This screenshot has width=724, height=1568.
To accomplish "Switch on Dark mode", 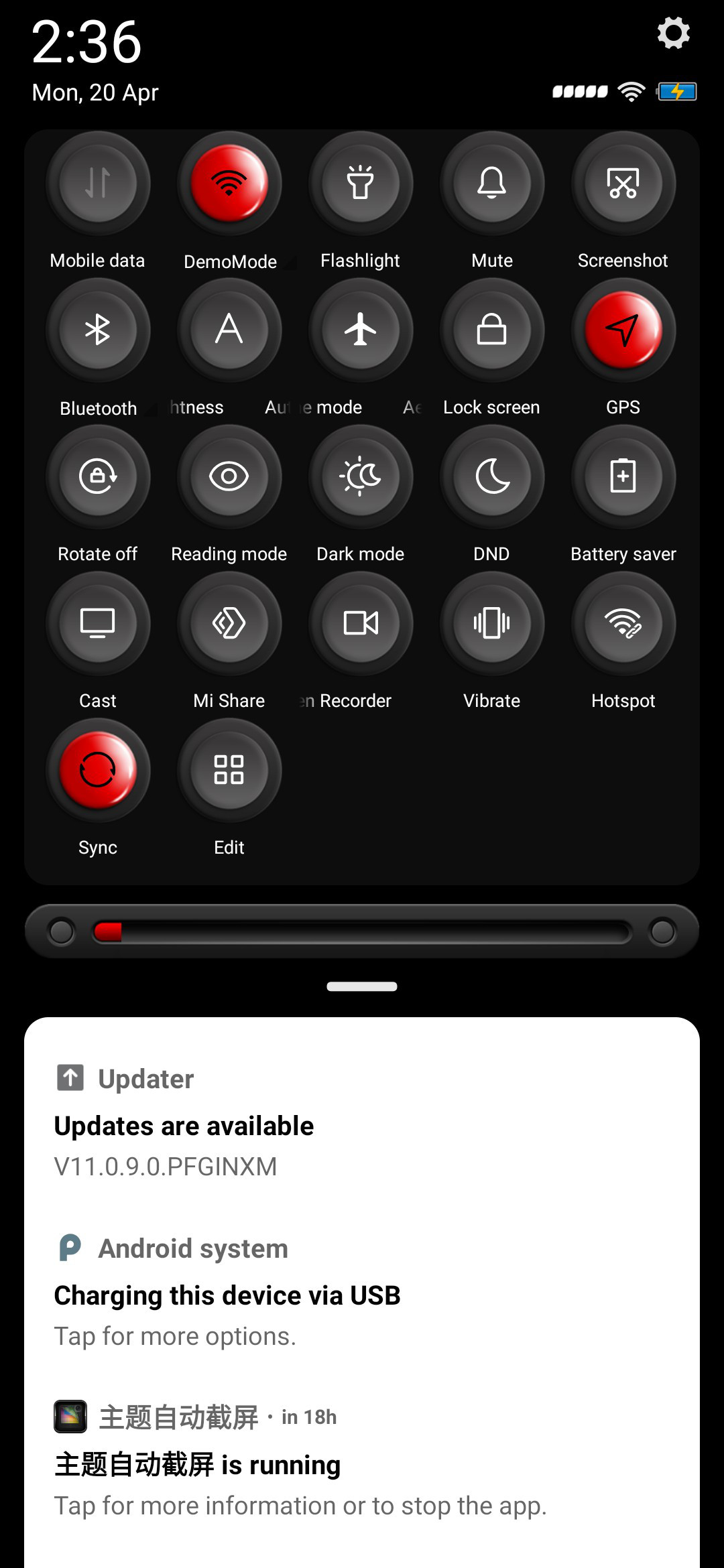I will pos(361,476).
